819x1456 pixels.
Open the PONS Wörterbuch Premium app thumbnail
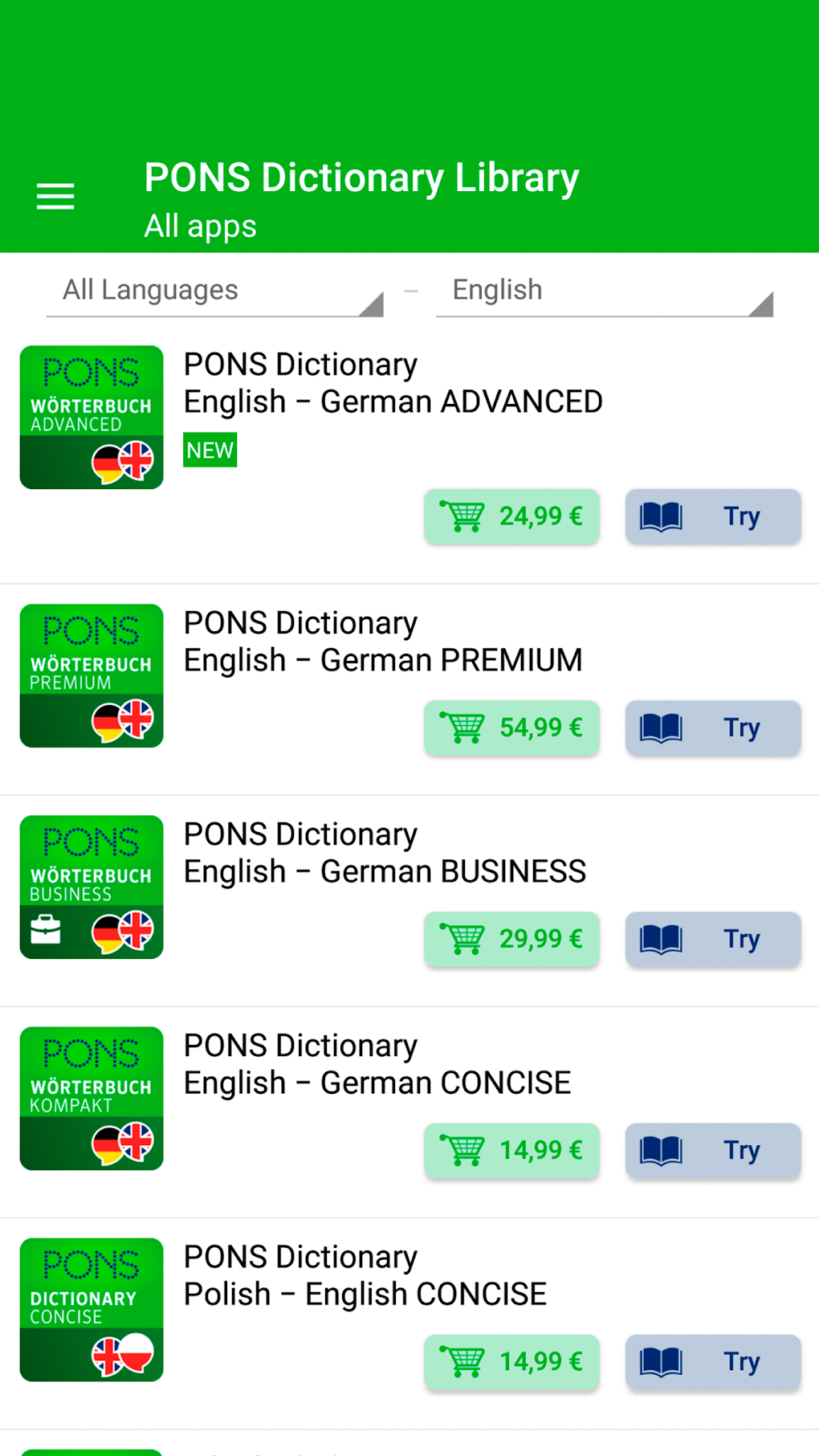(x=91, y=675)
